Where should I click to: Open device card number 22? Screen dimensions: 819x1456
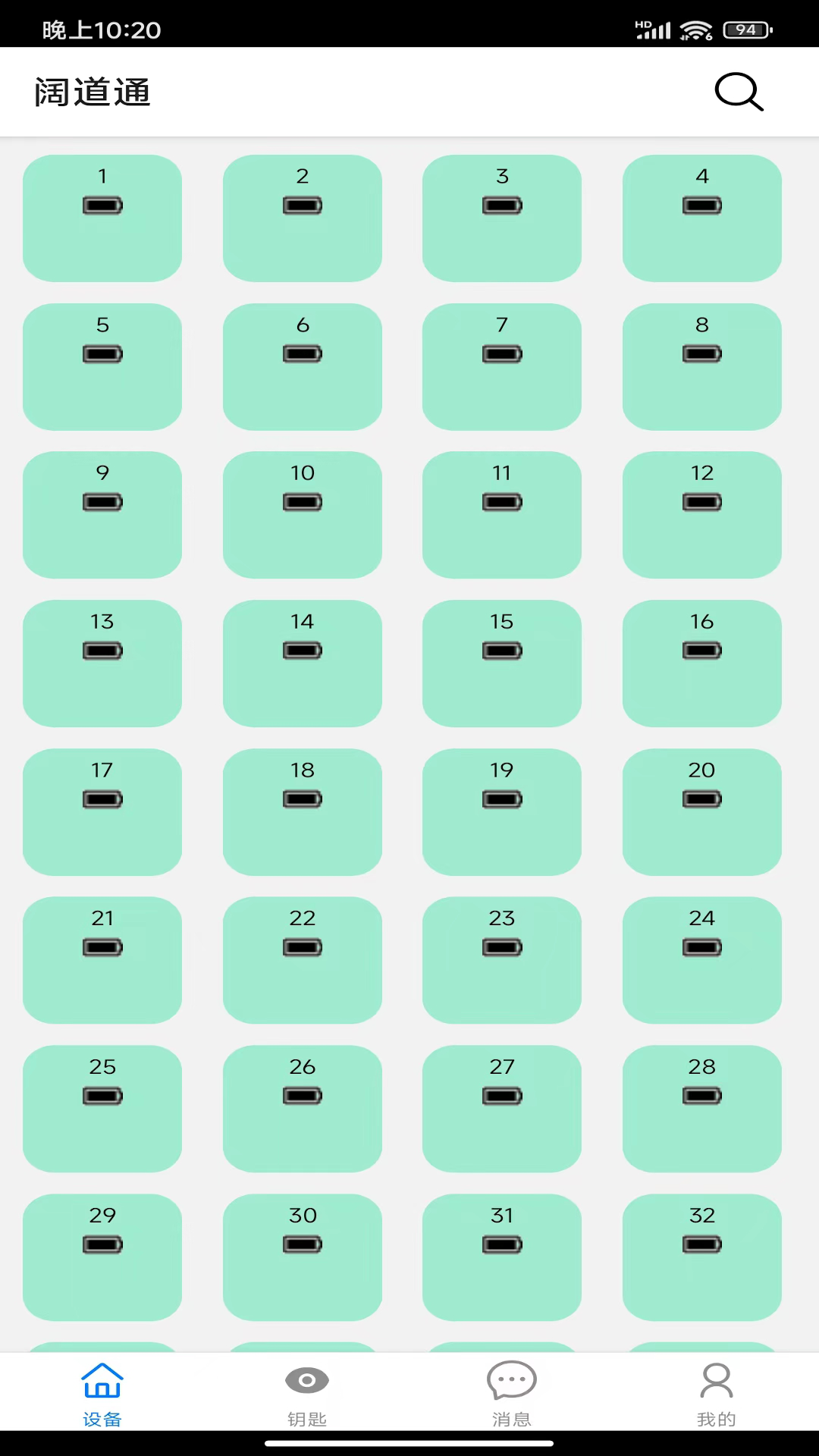click(302, 960)
